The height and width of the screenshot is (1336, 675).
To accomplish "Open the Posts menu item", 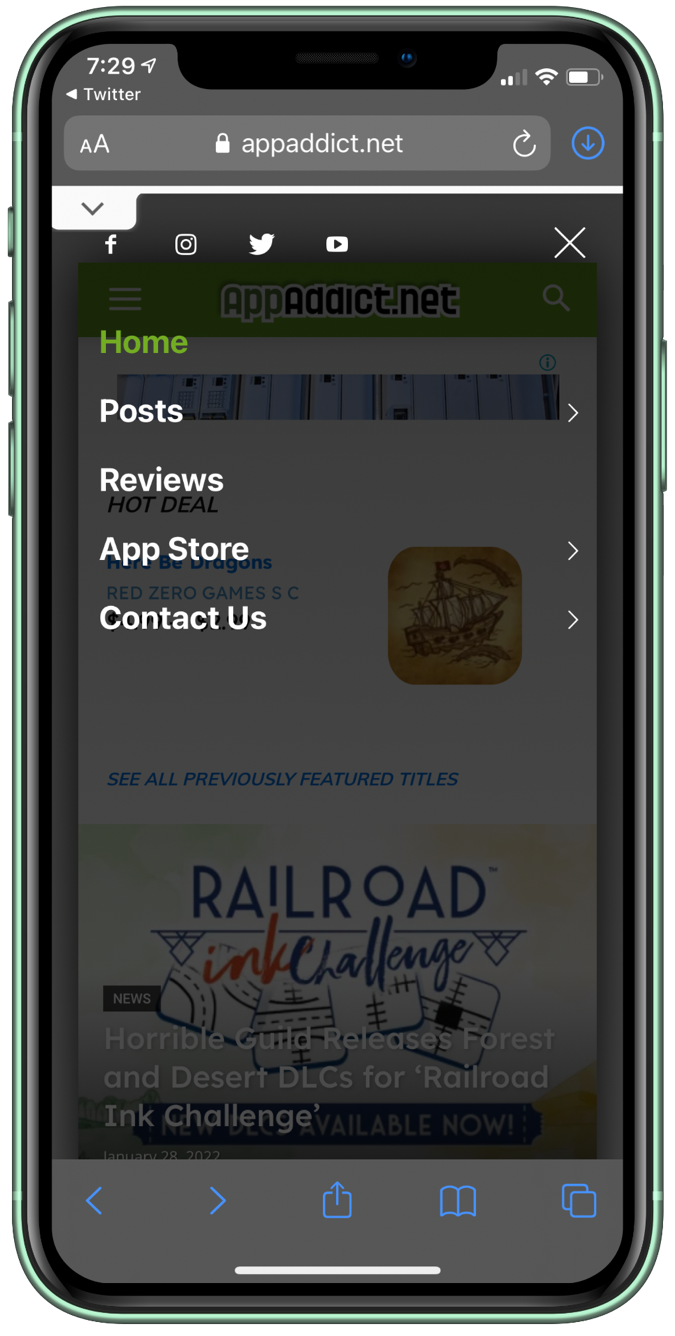I will click(141, 411).
